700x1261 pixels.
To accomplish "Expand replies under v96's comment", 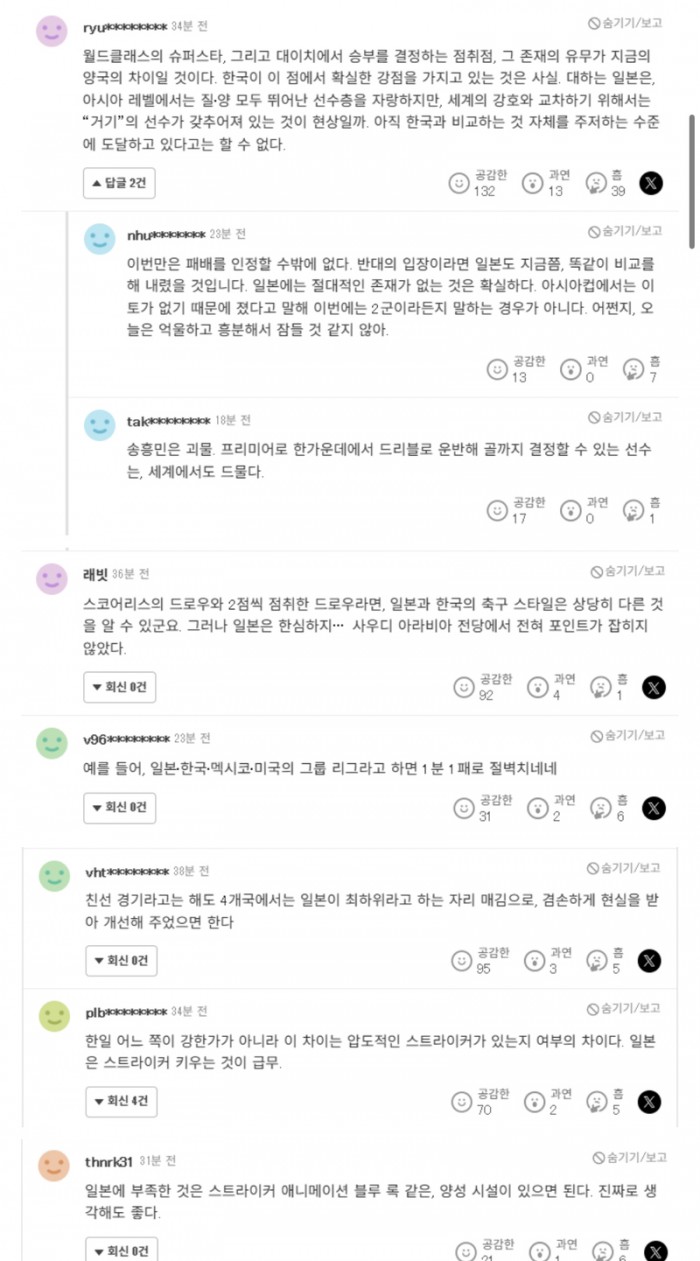I will pos(119,808).
